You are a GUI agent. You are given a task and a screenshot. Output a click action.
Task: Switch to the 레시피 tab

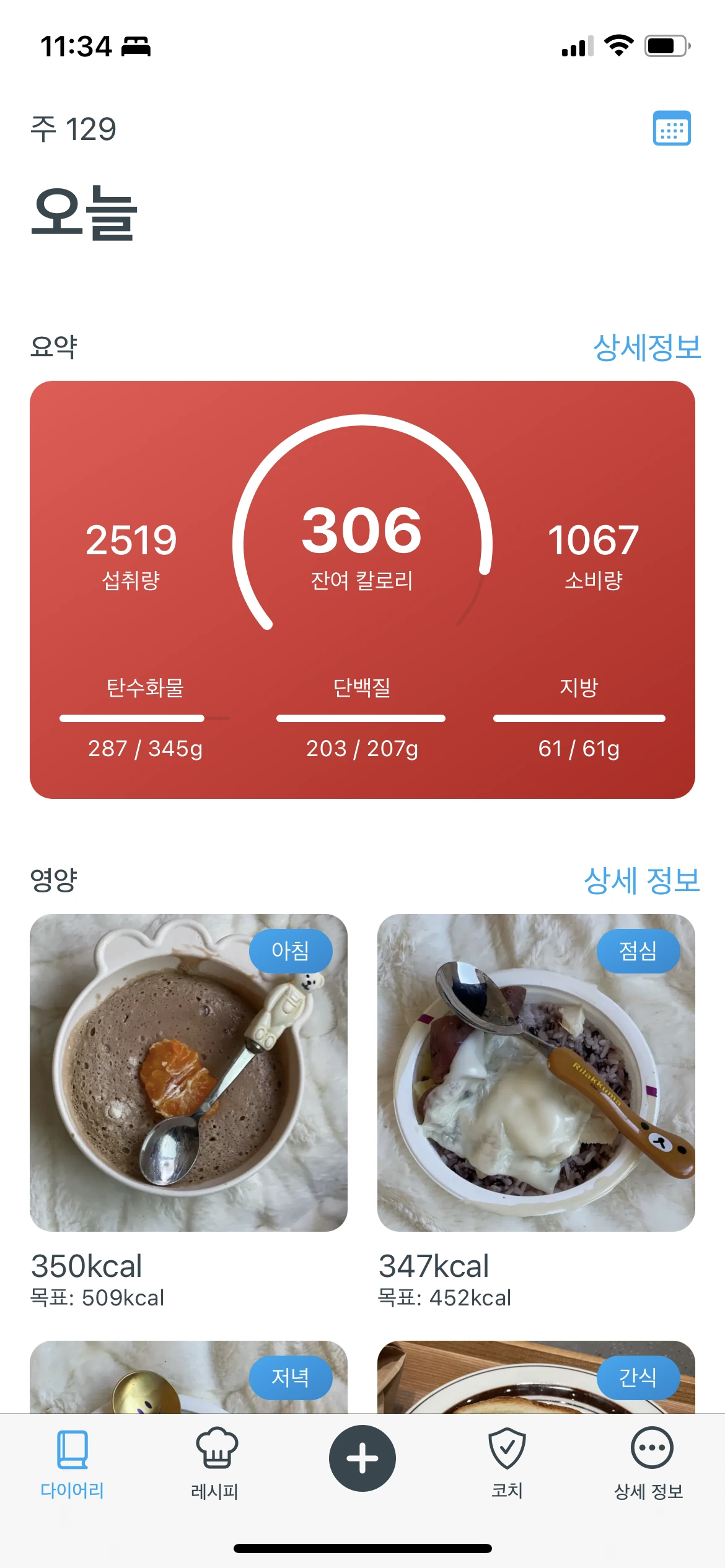[216, 1463]
